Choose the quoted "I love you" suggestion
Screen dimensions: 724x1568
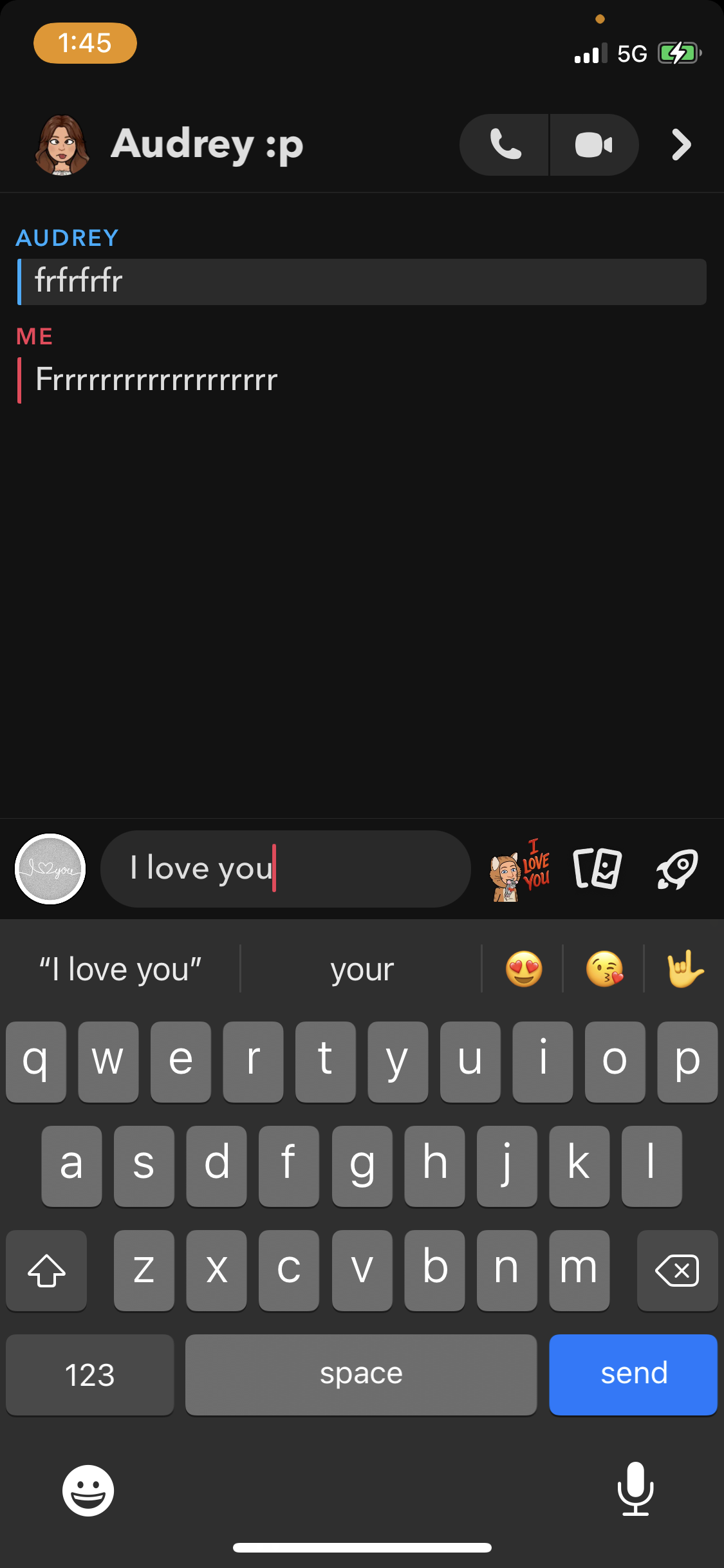(120, 969)
